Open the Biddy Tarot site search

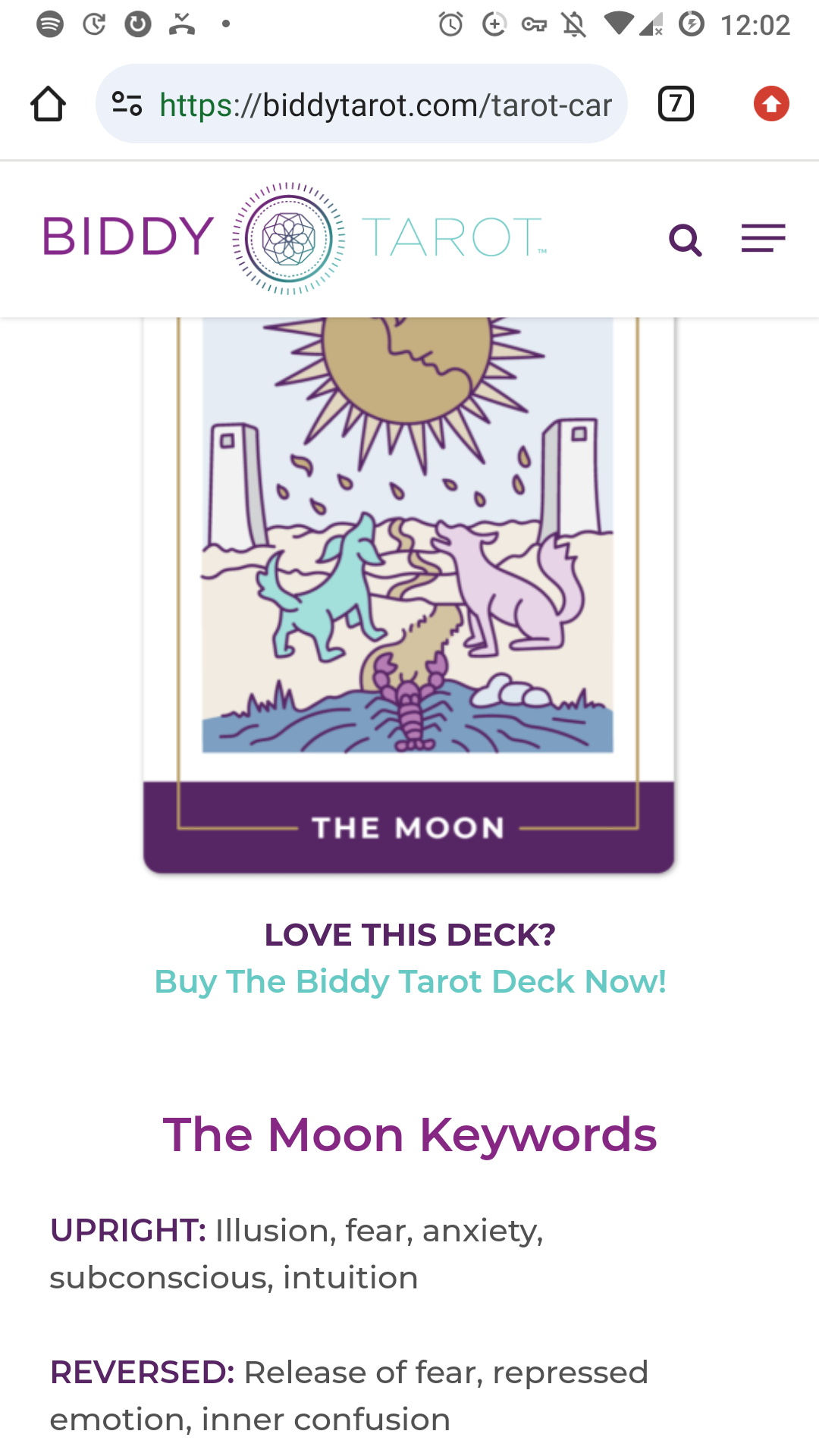[685, 240]
